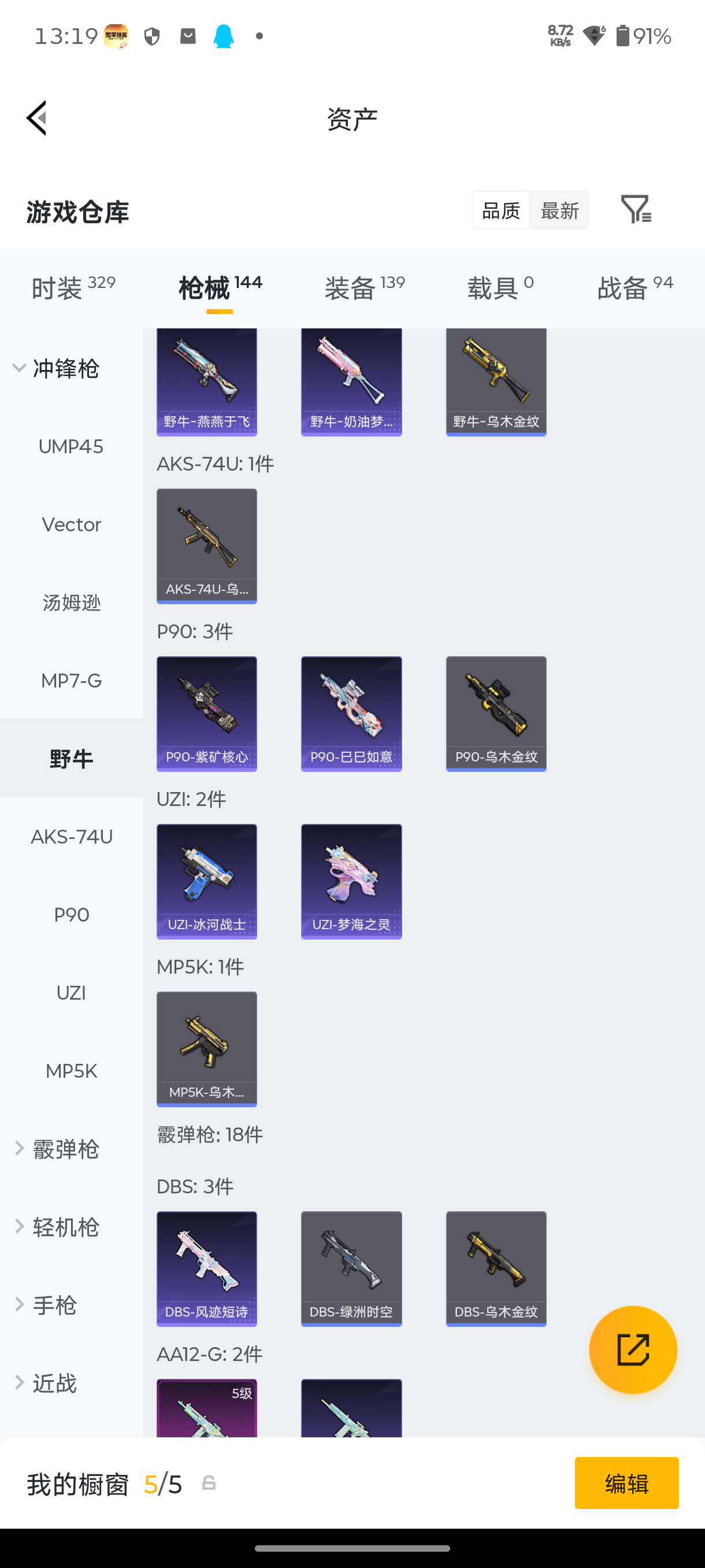View the 野牛-乌木金纹 skin
Image resolution: width=705 pixels, height=1568 pixels.
click(x=496, y=380)
